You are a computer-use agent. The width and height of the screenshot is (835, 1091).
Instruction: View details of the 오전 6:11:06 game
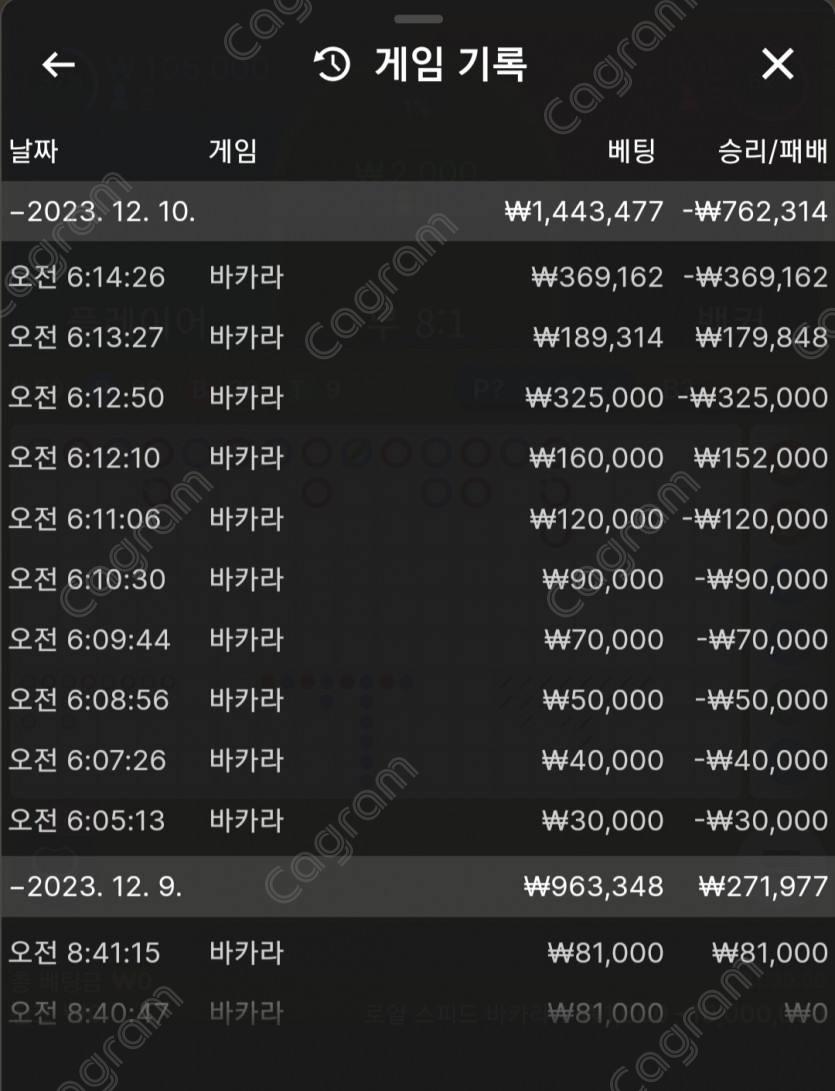point(417,518)
